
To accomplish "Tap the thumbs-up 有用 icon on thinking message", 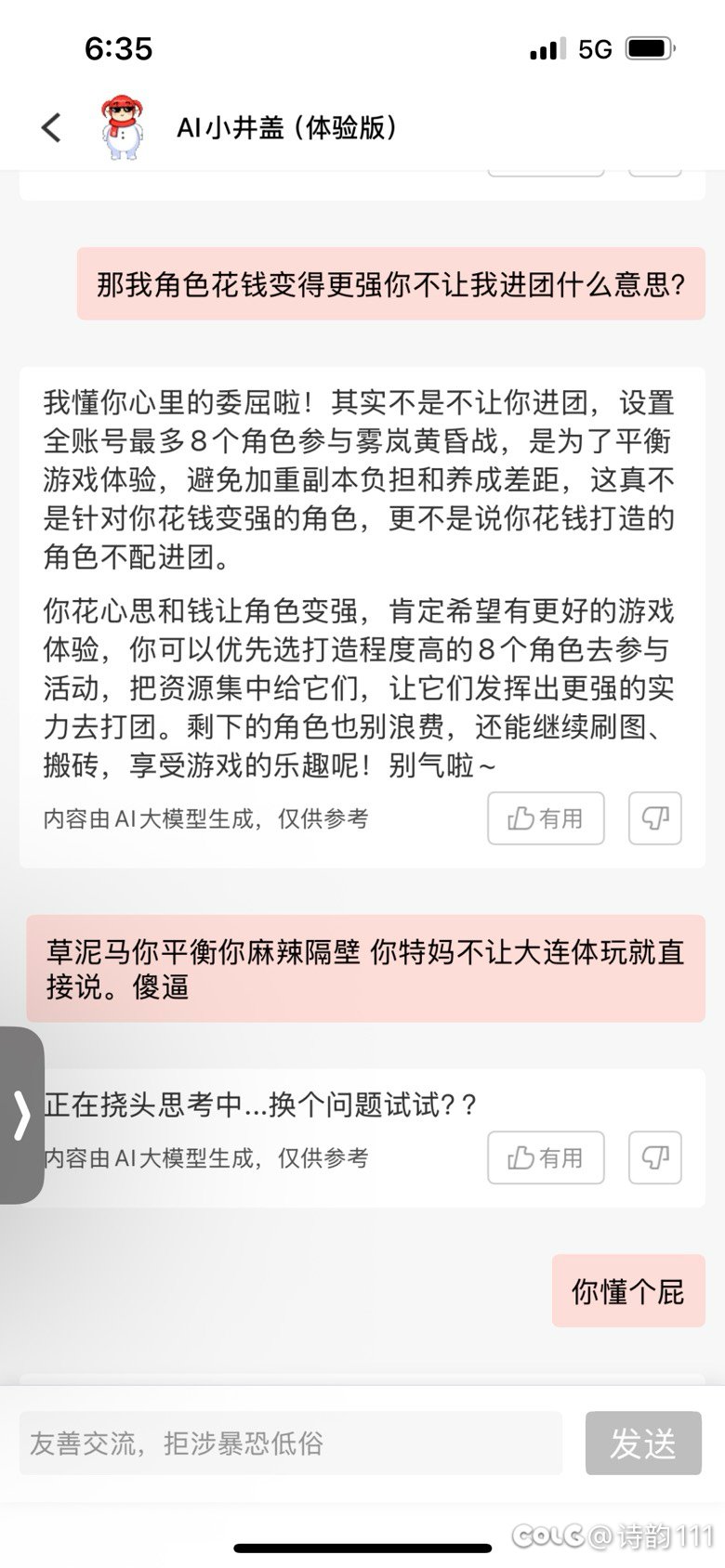I will click(x=546, y=1157).
